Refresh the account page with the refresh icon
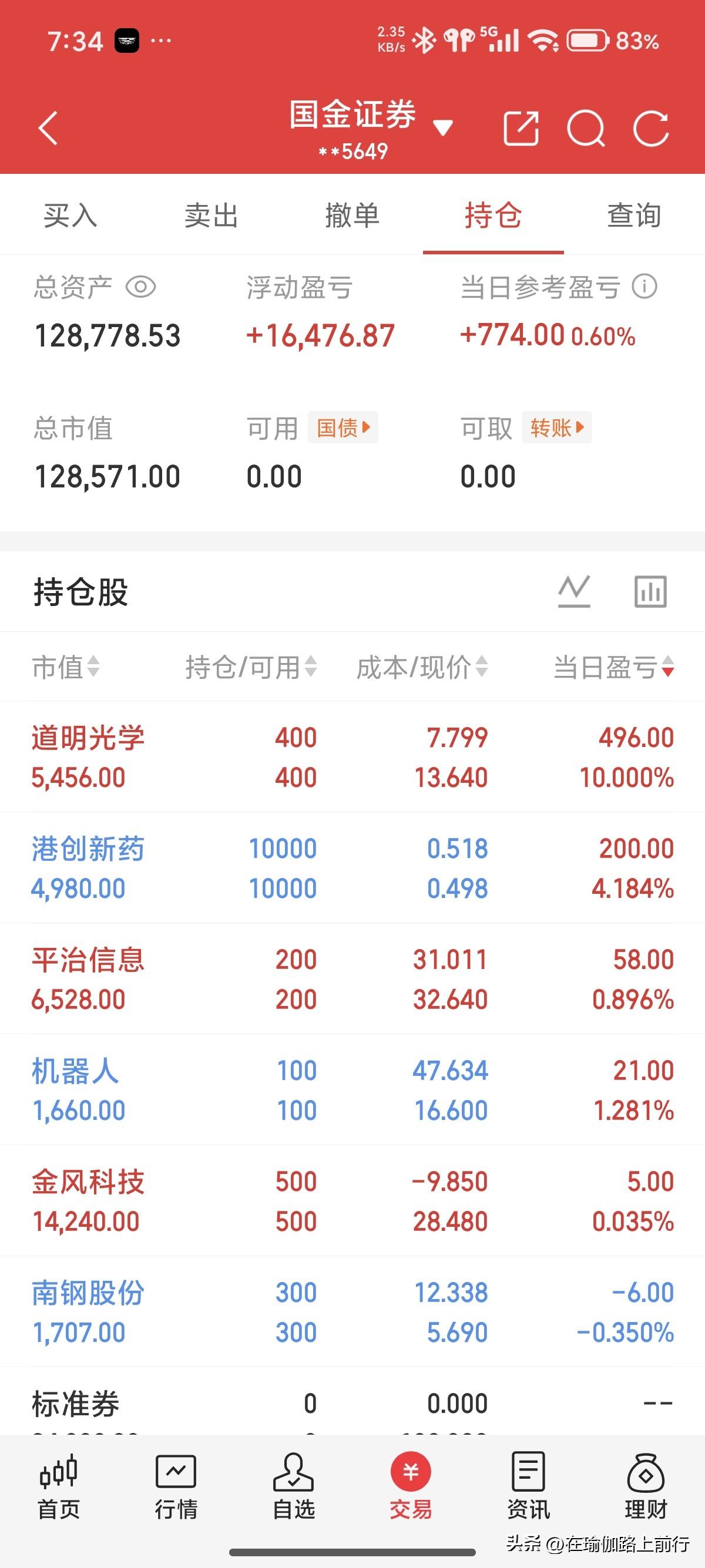This screenshot has height=1568, width=705. tap(653, 129)
